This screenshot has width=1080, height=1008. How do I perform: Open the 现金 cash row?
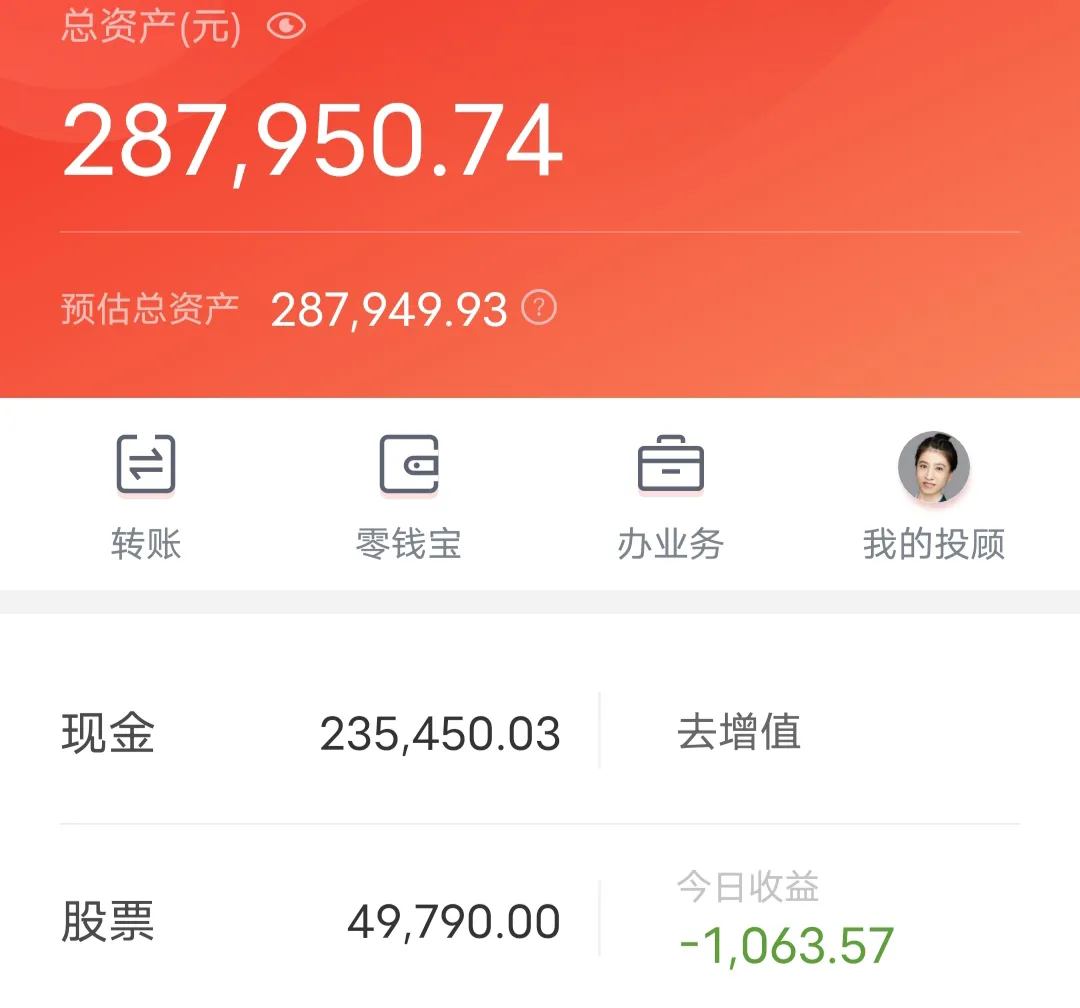pyautogui.click(x=310, y=734)
